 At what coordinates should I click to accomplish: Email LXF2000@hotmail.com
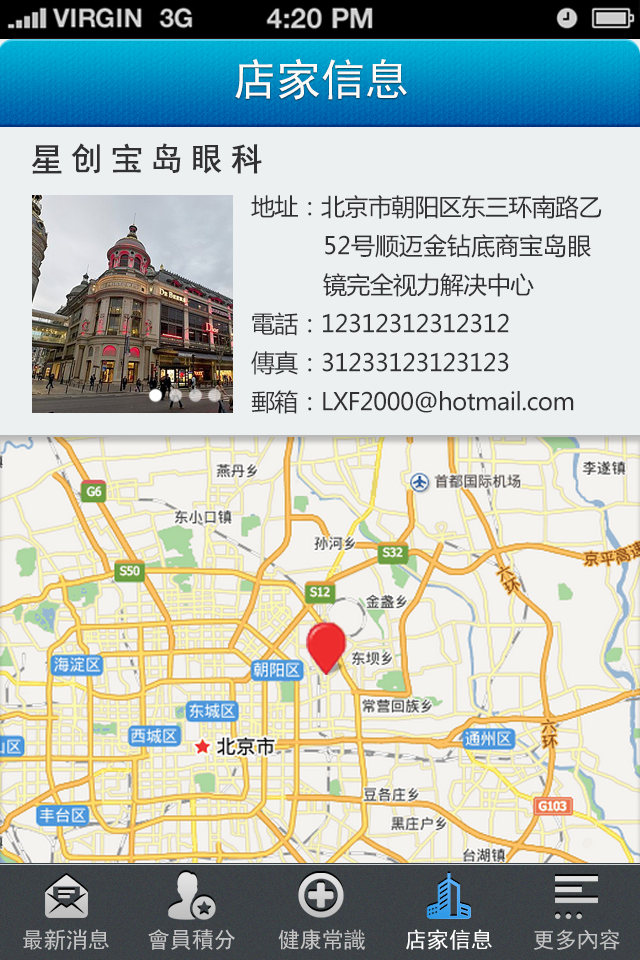pyautogui.click(x=447, y=402)
